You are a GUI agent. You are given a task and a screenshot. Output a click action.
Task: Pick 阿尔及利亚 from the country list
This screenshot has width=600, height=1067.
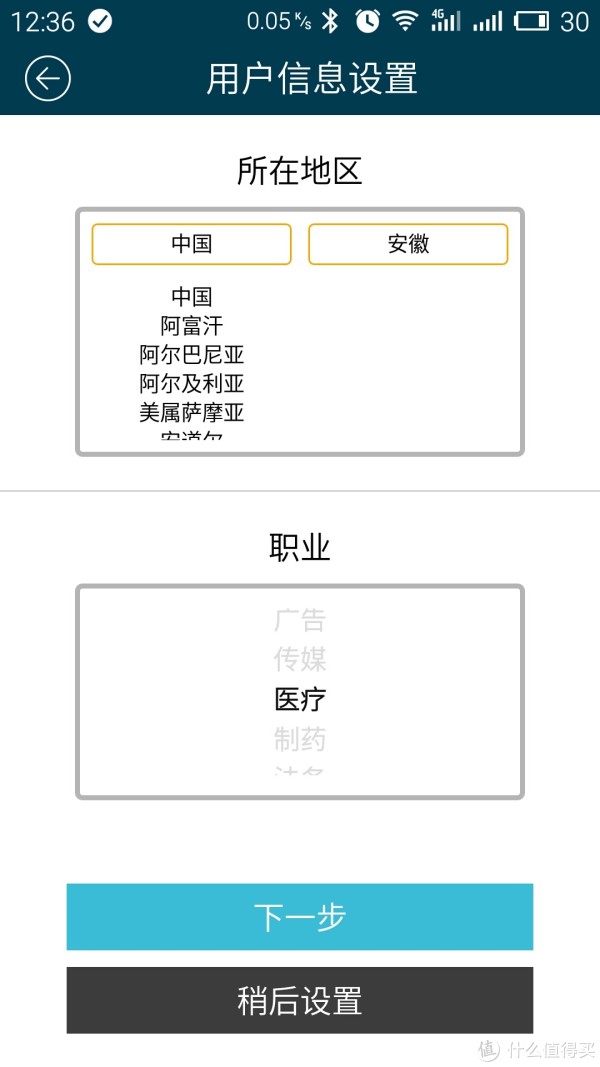[191, 384]
